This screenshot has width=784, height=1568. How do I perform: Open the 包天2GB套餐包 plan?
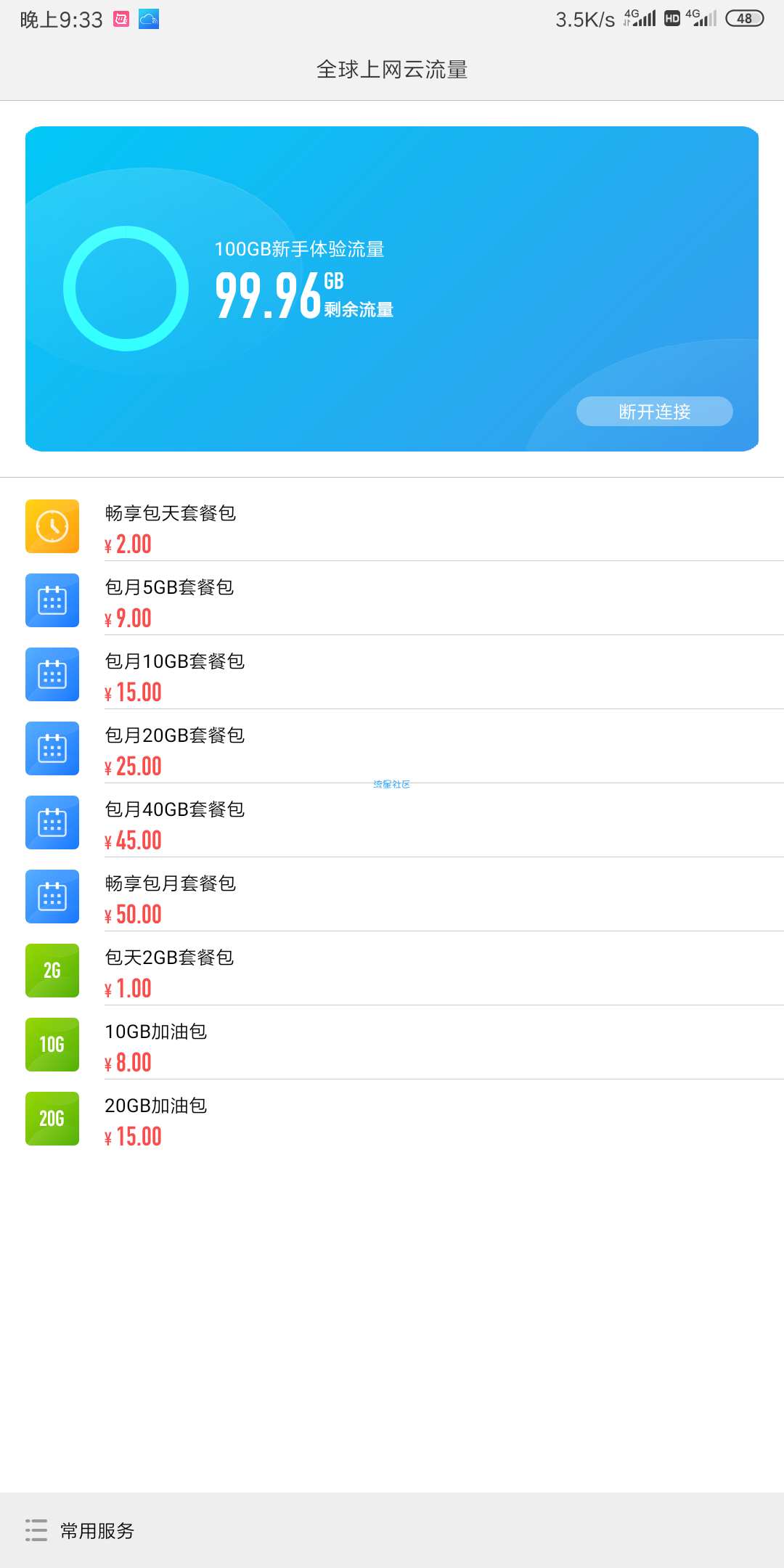point(392,971)
